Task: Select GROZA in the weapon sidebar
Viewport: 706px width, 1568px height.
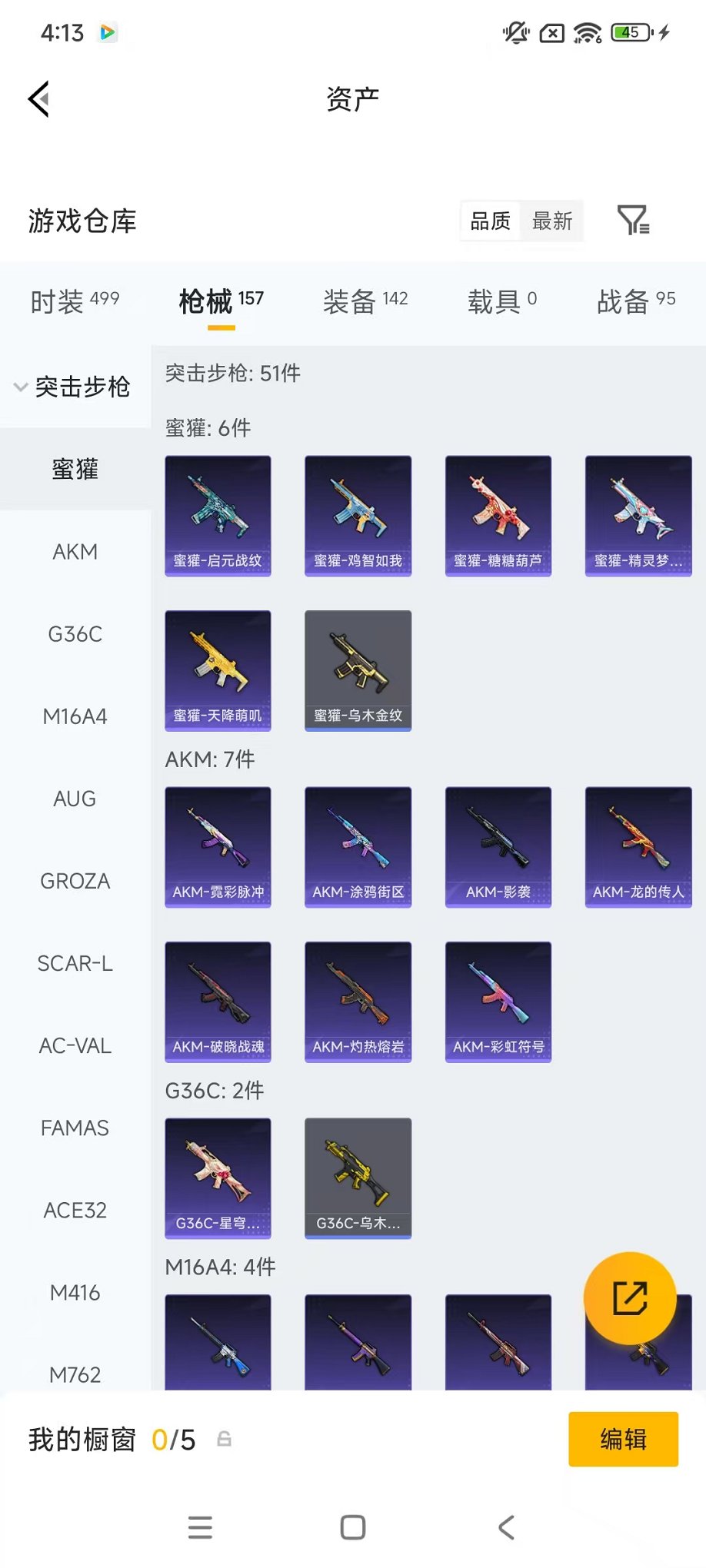Action: click(x=75, y=881)
